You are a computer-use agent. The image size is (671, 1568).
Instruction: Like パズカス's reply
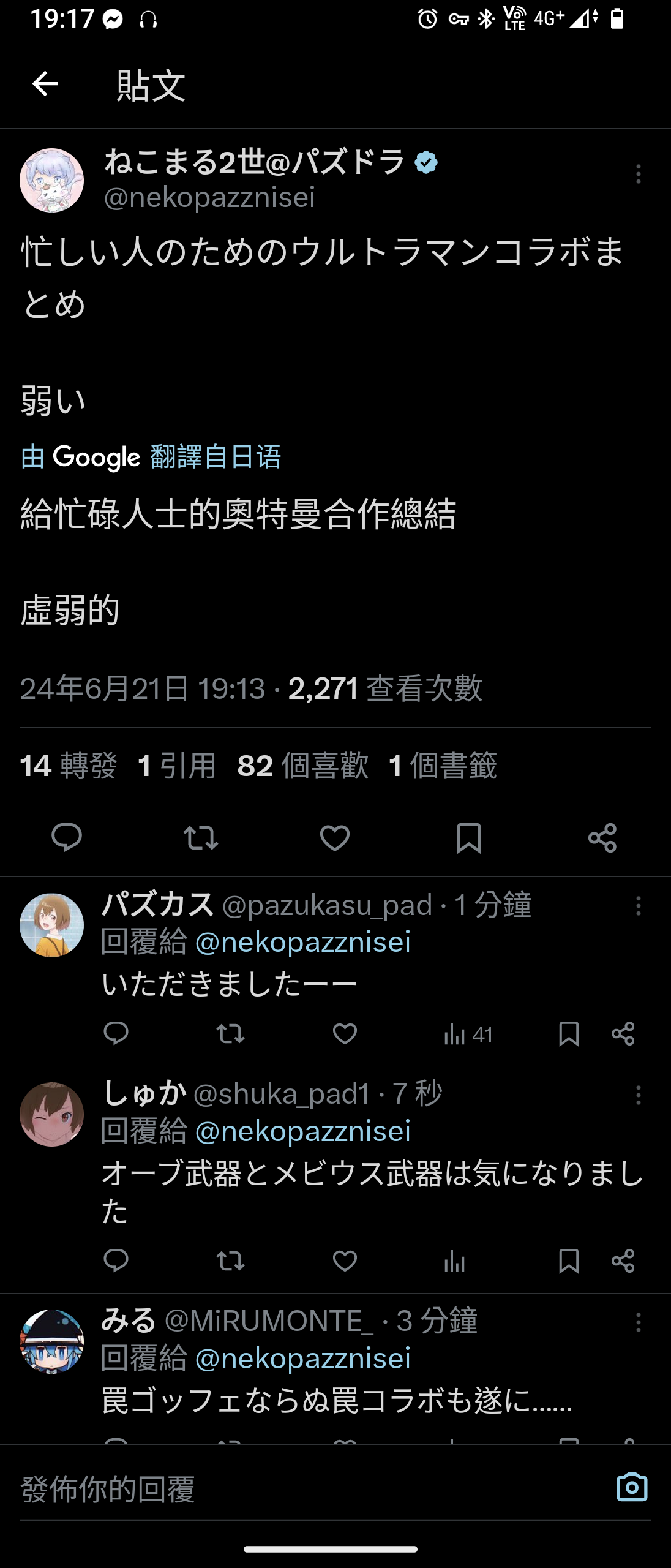click(x=345, y=1034)
